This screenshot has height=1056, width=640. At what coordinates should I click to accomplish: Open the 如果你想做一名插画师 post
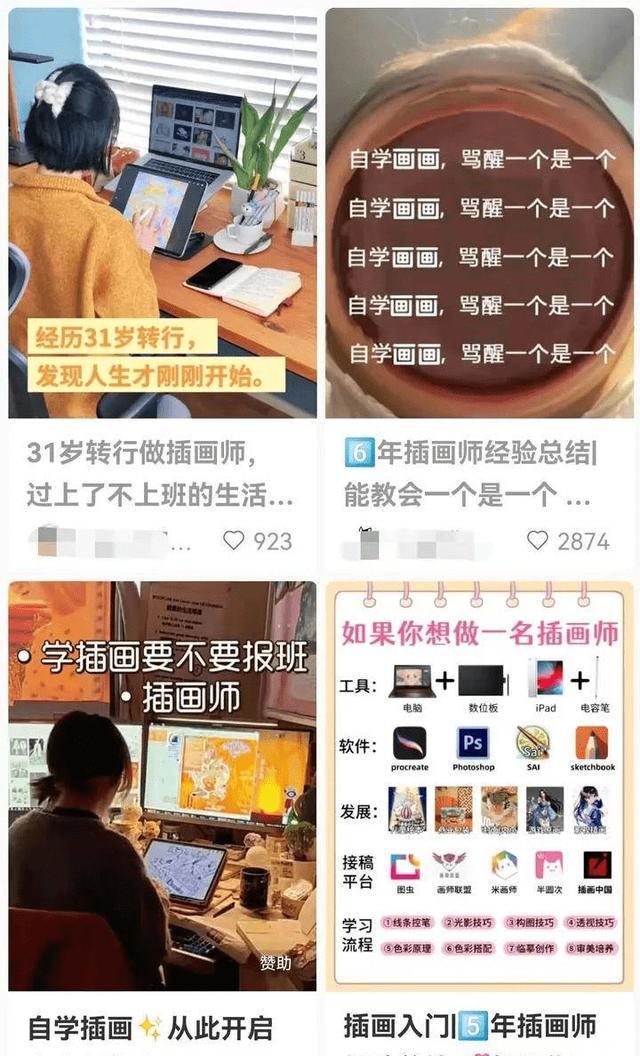click(x=479, y=785)
